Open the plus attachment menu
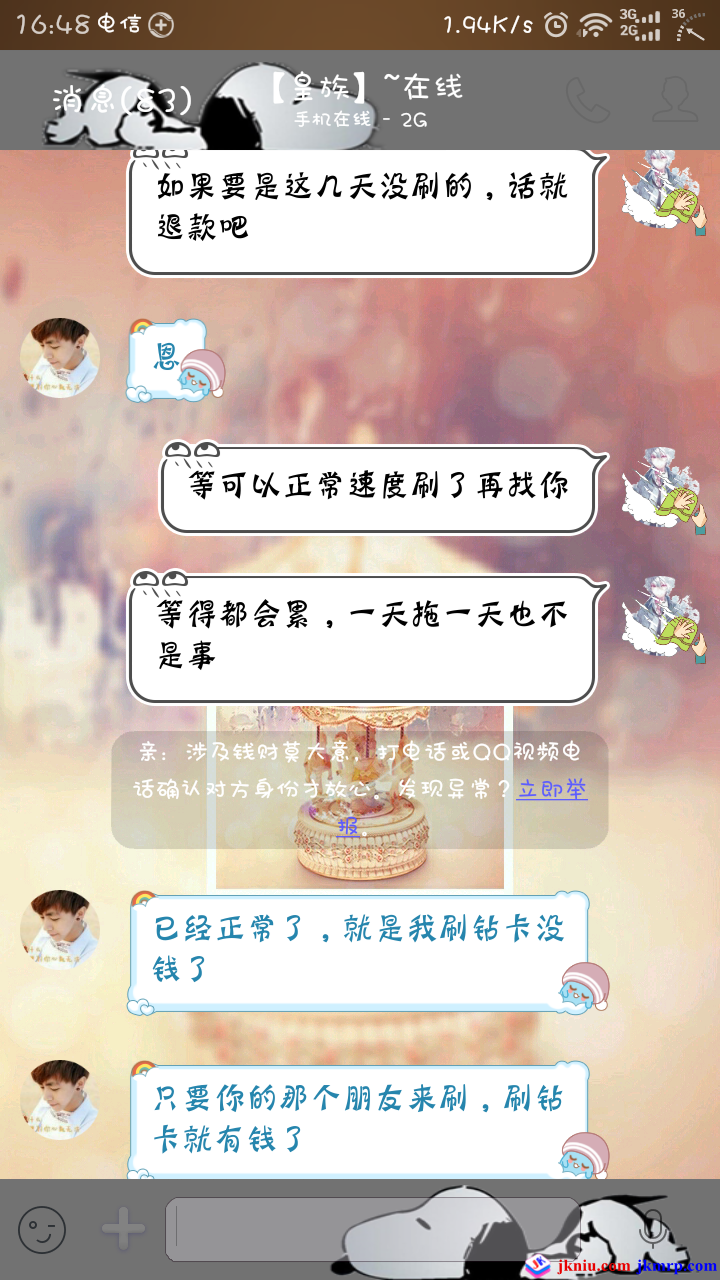Screen dimensions: 720x1280 (x=123, y=1229)
